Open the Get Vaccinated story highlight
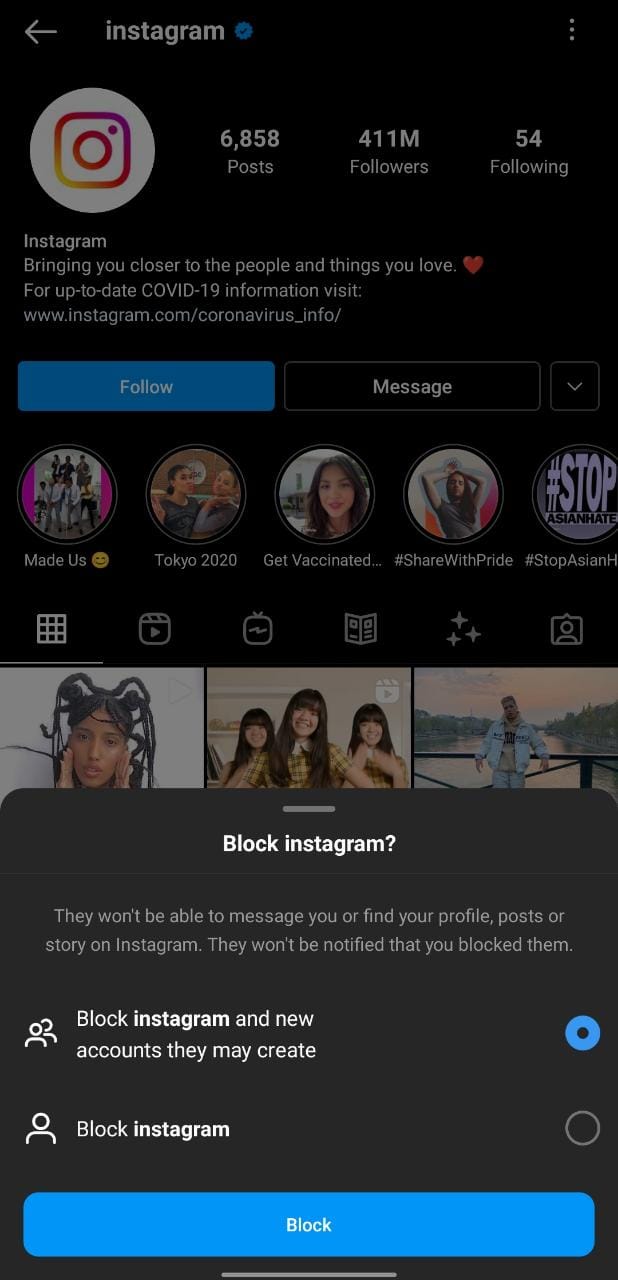618x1280 pixels. 324,494
